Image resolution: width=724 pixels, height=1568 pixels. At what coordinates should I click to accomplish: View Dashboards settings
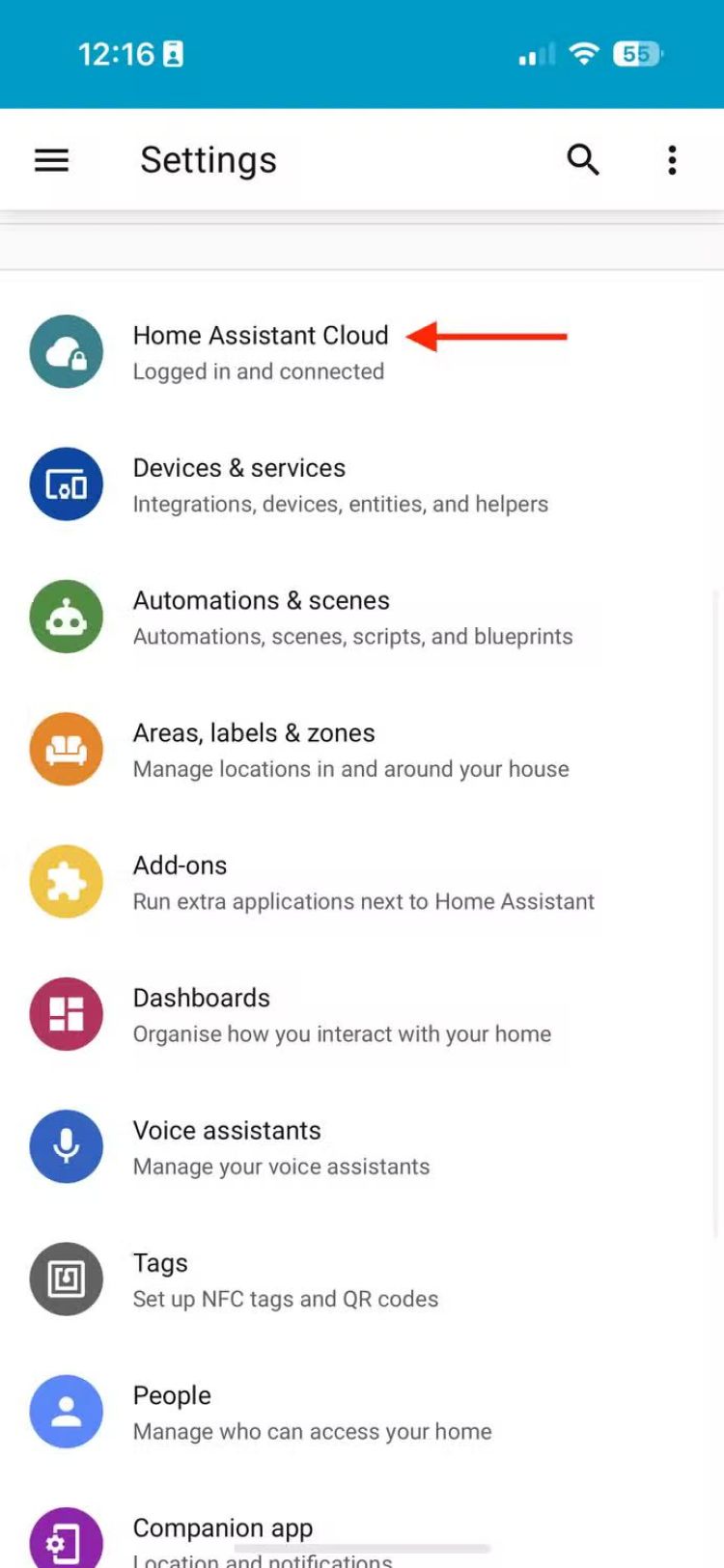tap(202, 1014)
